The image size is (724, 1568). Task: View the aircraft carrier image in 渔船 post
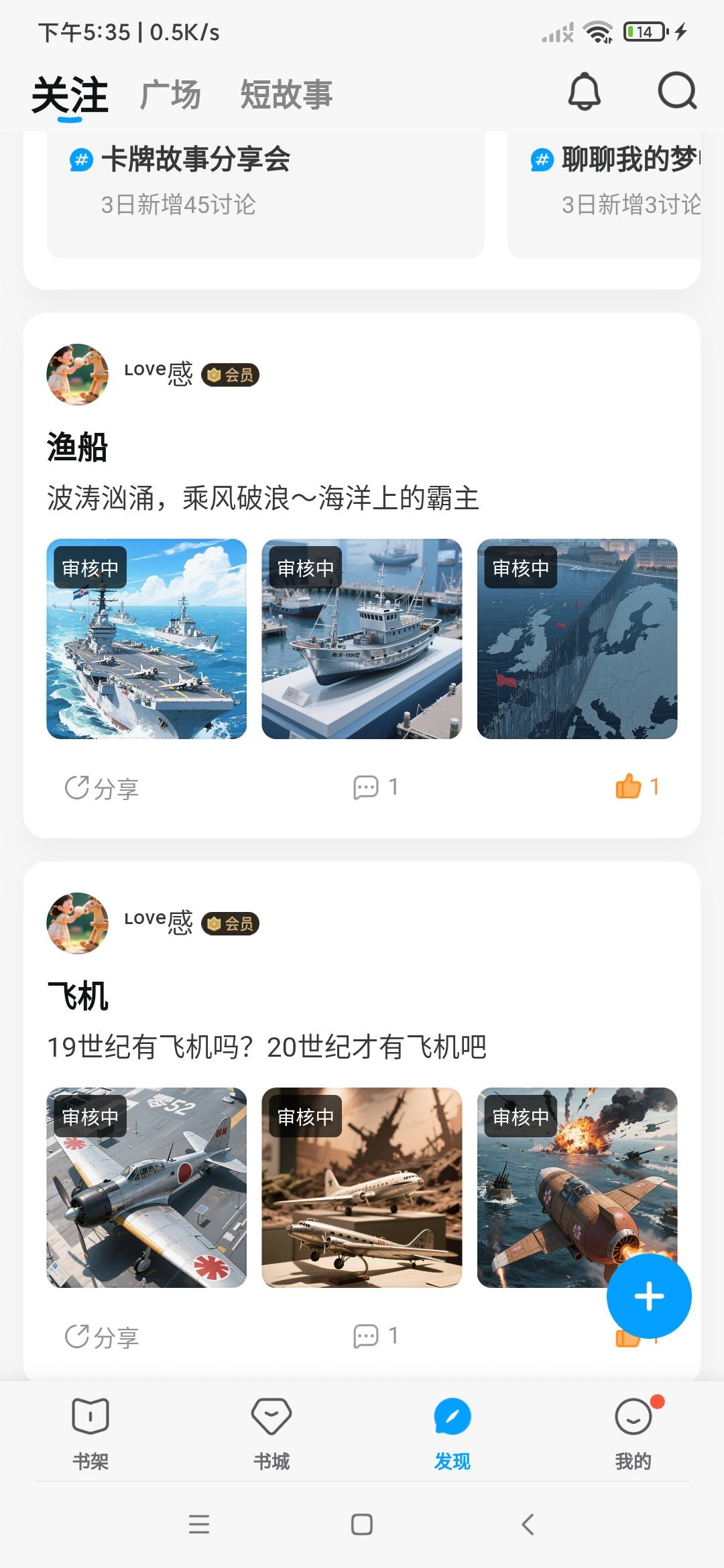tap(146, 639)
